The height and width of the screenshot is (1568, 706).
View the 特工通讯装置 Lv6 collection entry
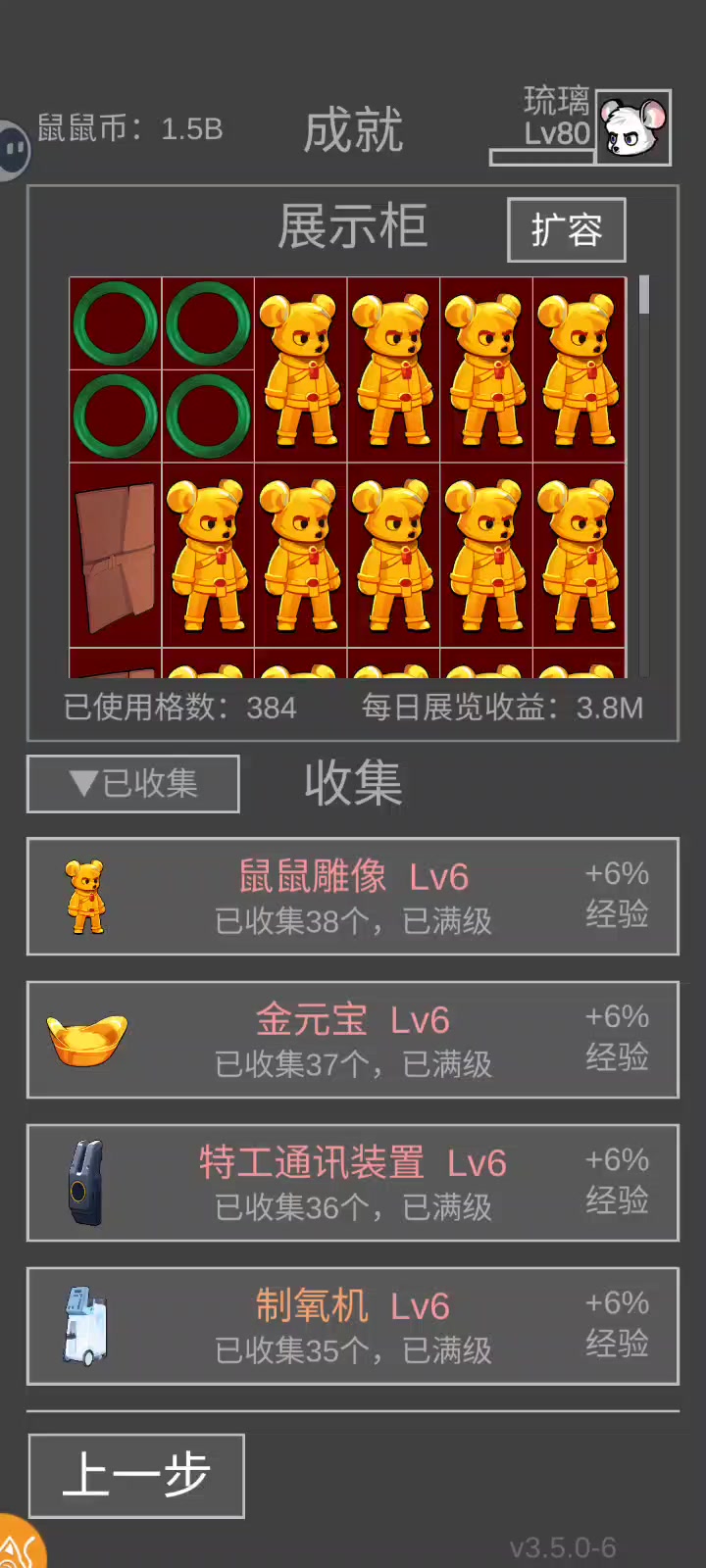click(353, 1183)
